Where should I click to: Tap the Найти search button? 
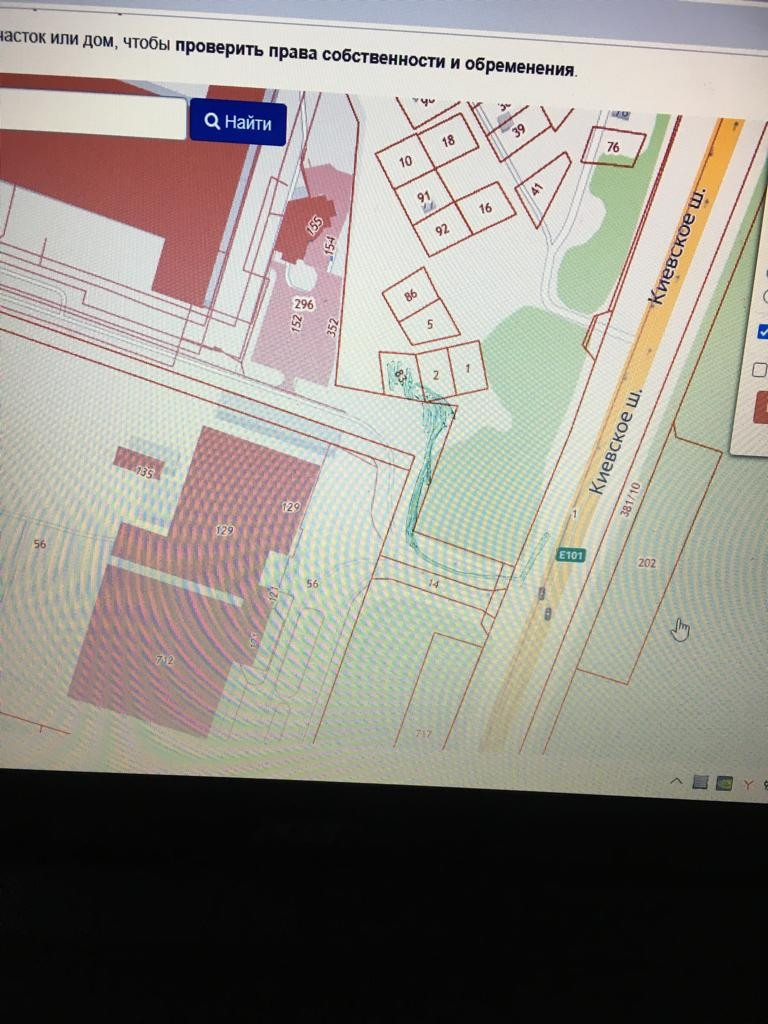click(238, 122)
